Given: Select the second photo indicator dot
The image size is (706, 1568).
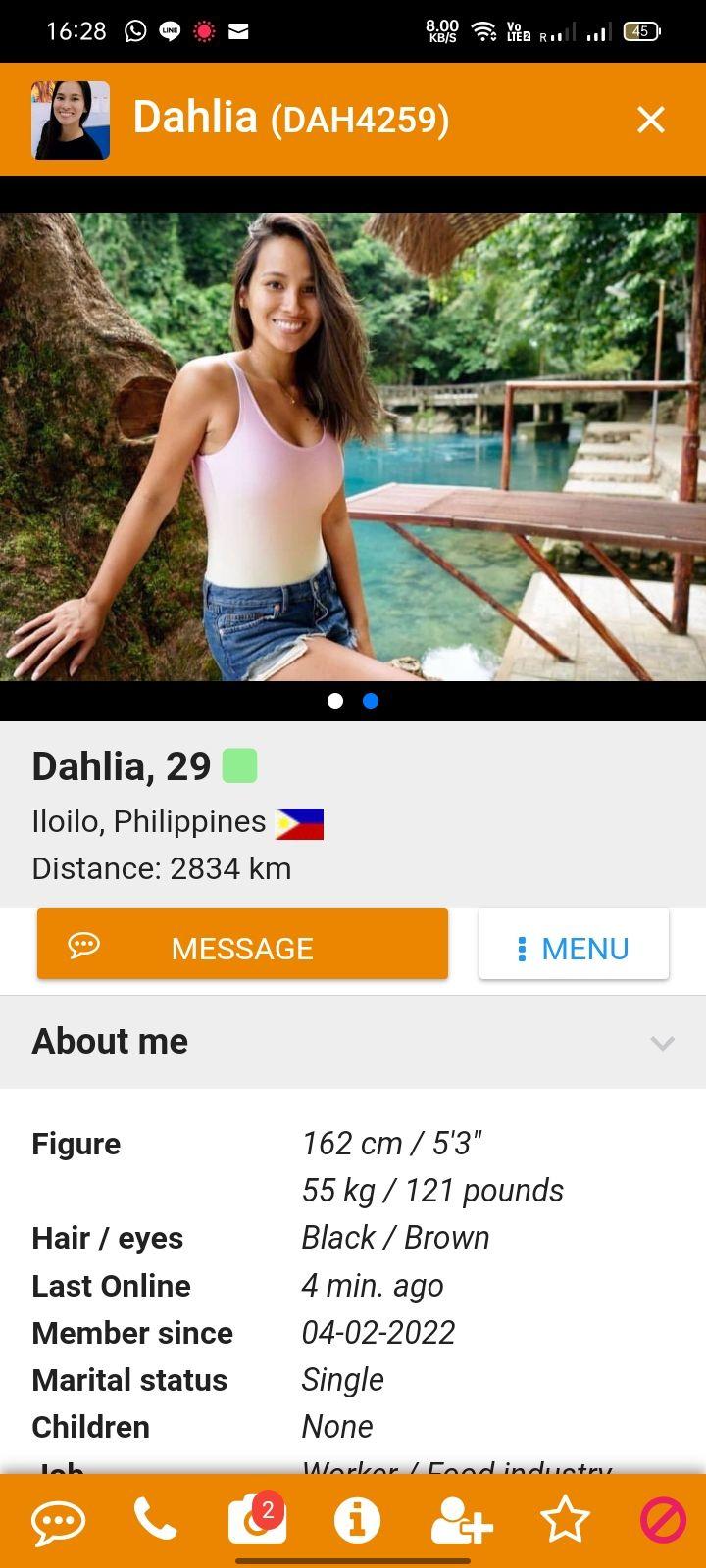Looking at the screenshot, I should tap(371, 701).
